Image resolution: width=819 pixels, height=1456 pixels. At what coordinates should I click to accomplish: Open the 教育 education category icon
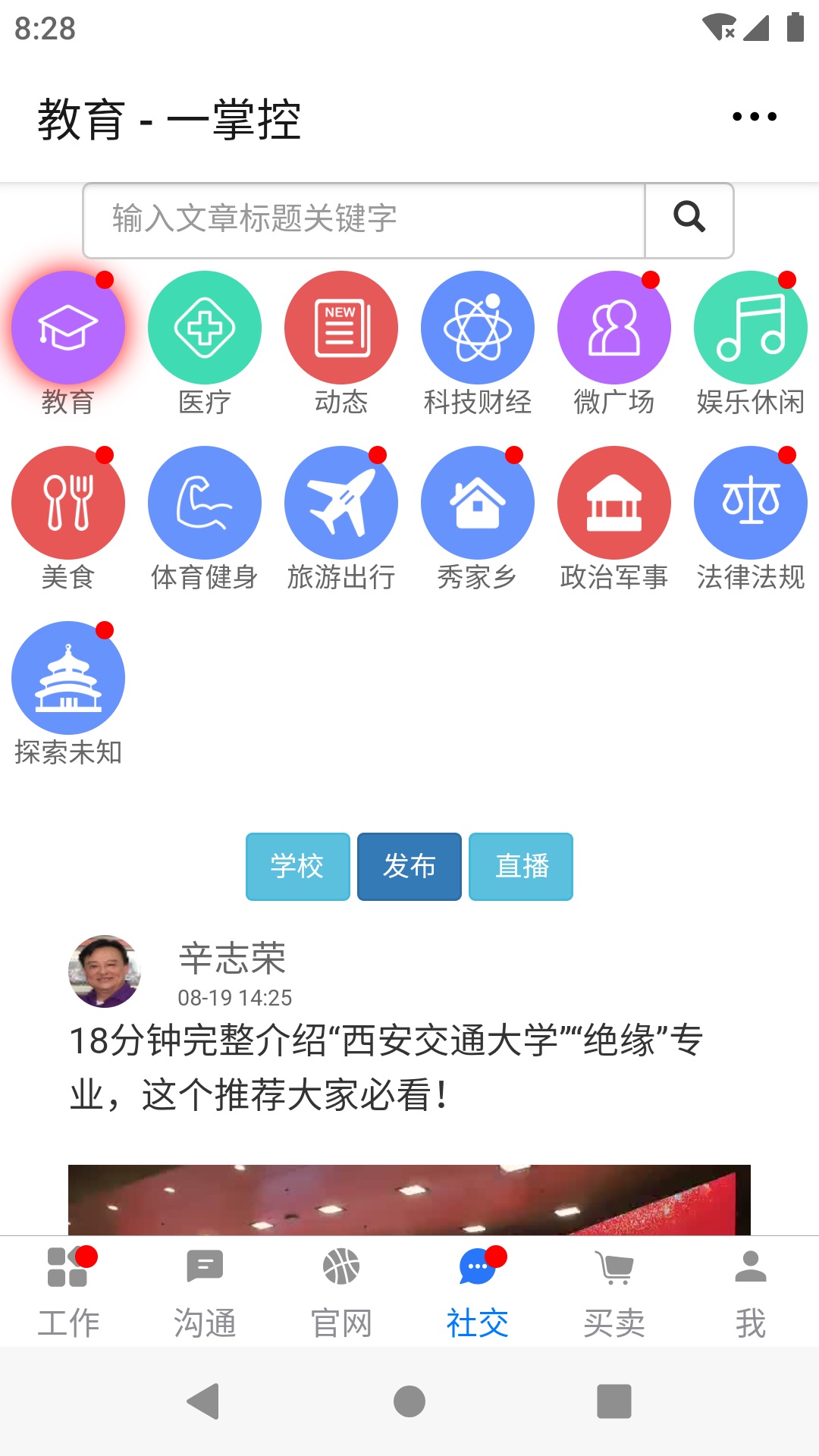(x=68, y=327)
